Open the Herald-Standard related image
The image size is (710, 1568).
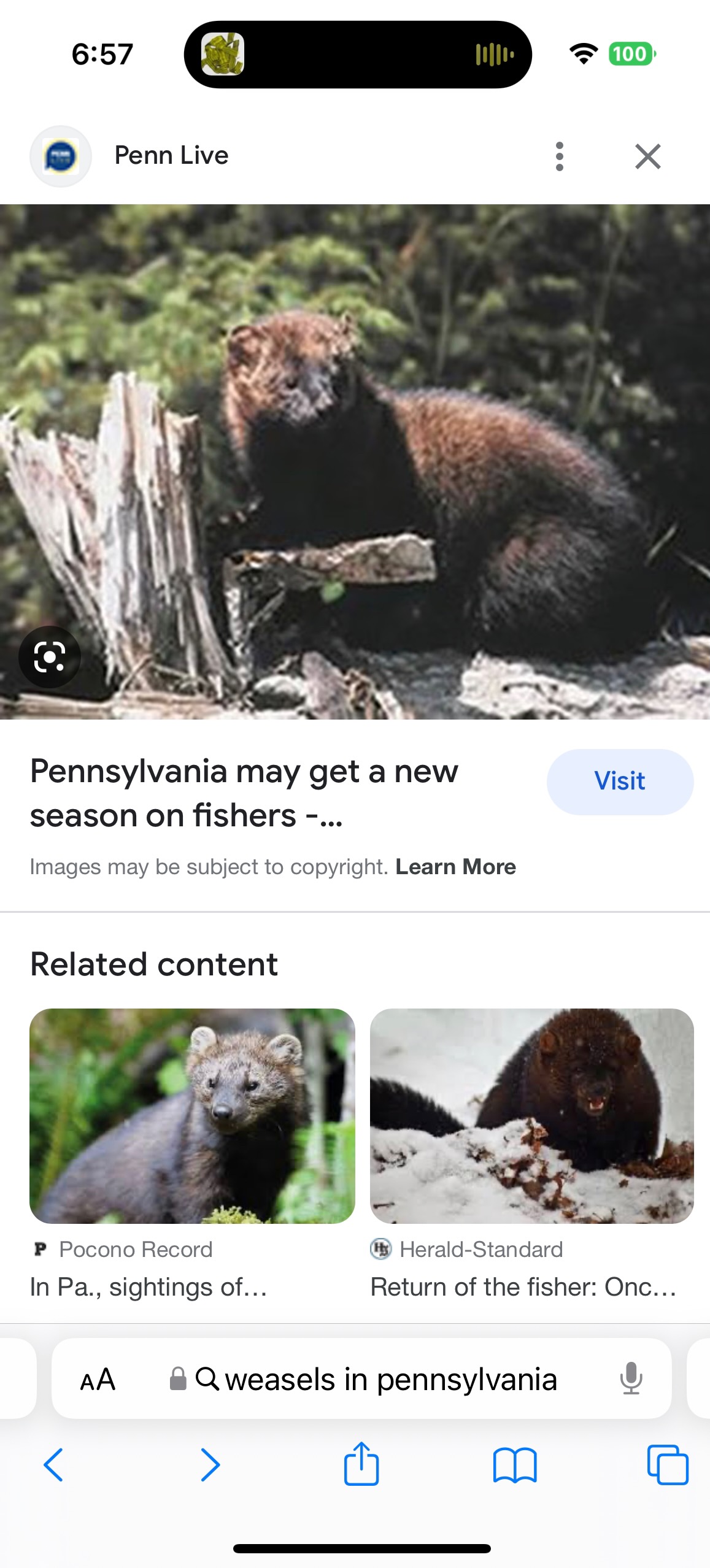coord(531,1115)
